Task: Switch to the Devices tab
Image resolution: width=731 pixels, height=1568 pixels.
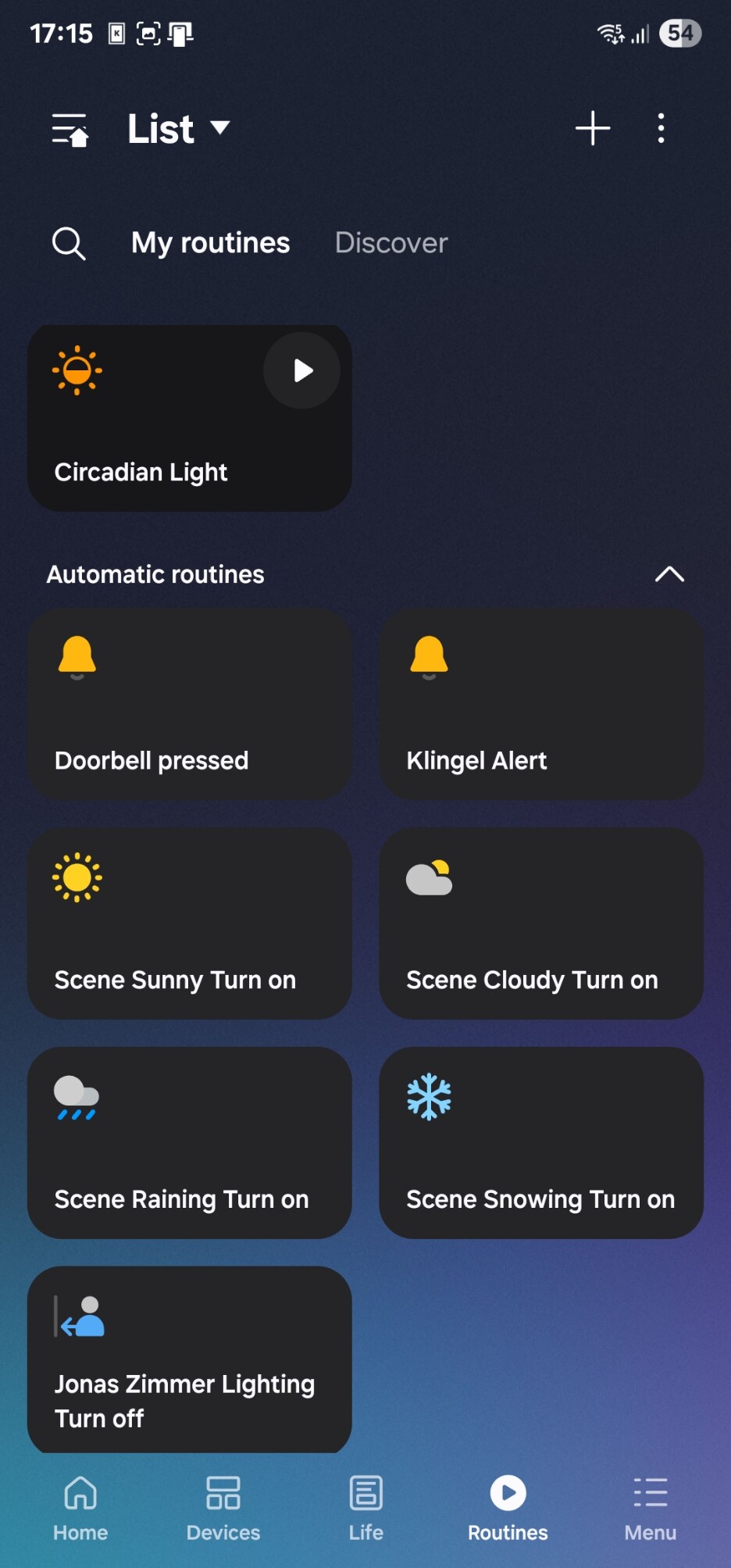Action: coord(223,1509)
